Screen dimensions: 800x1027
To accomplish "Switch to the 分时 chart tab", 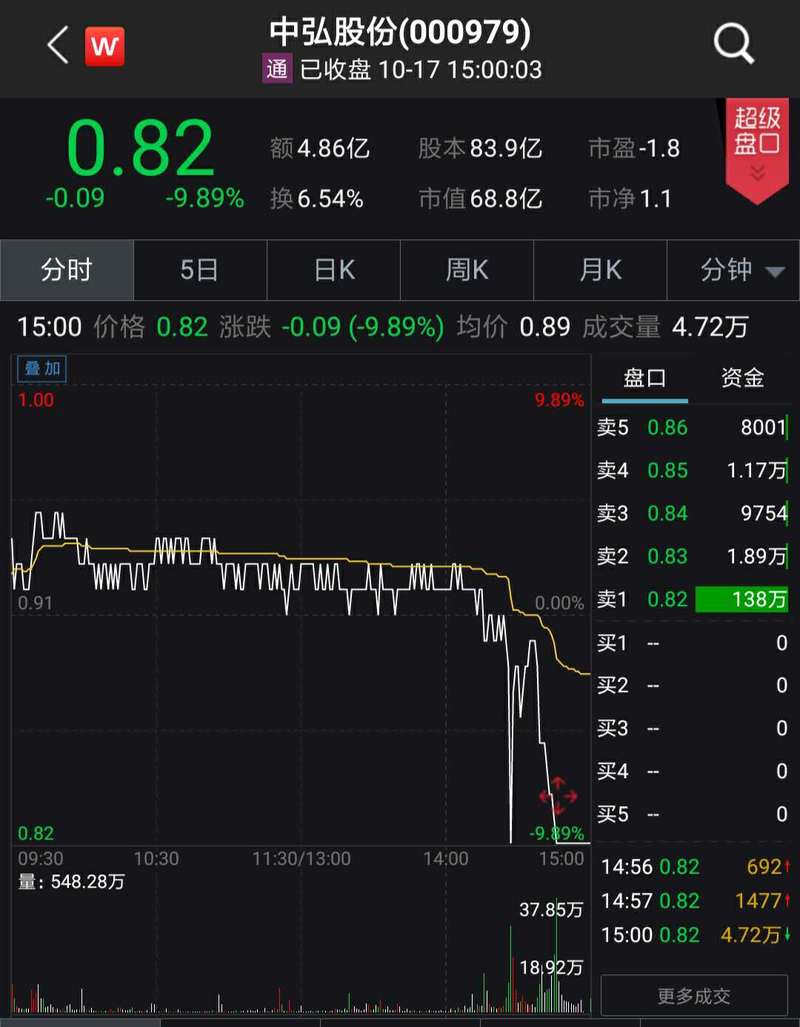I will pos(67,270).
